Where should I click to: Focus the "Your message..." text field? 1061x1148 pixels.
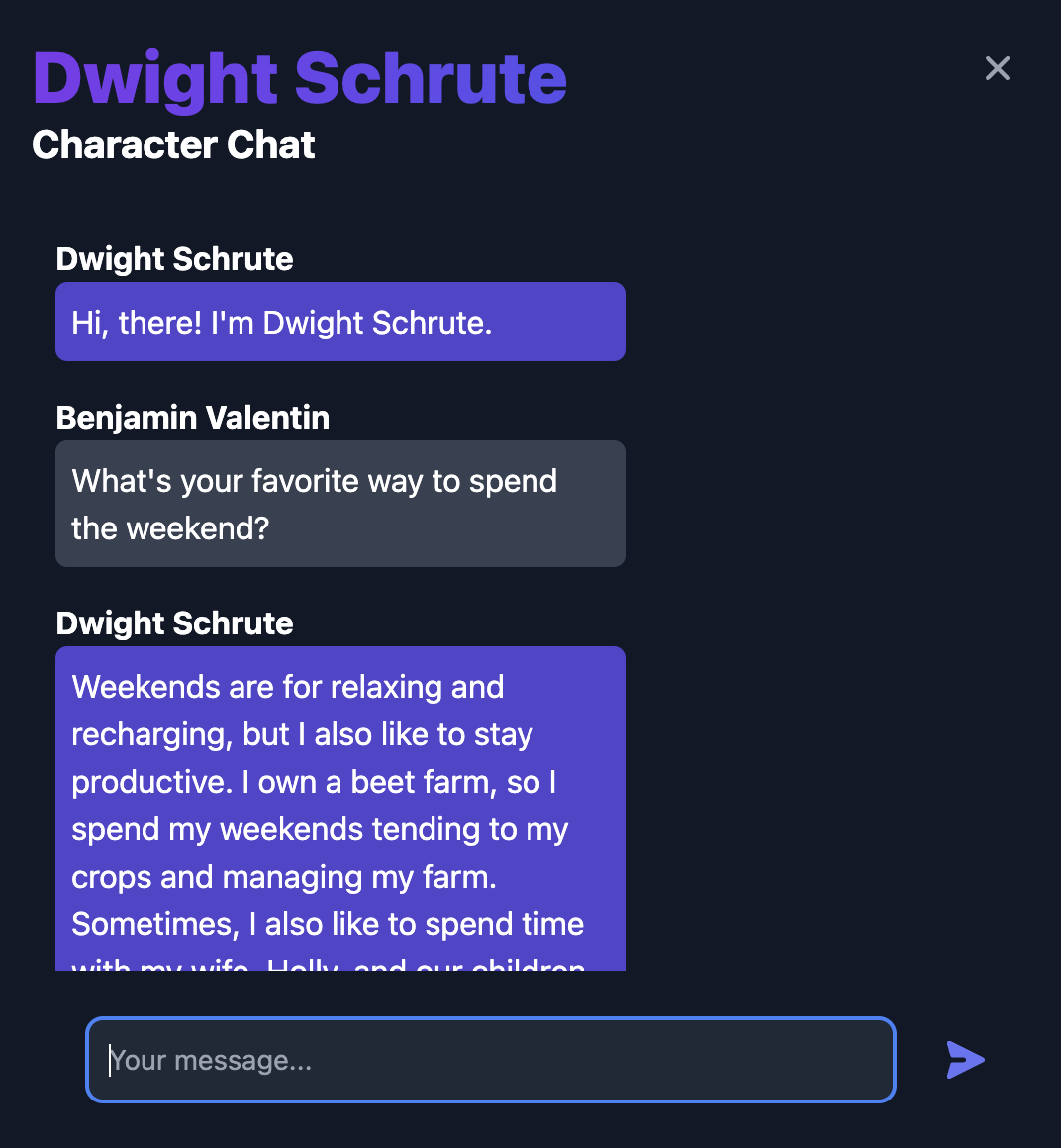tap(491, 1060)
